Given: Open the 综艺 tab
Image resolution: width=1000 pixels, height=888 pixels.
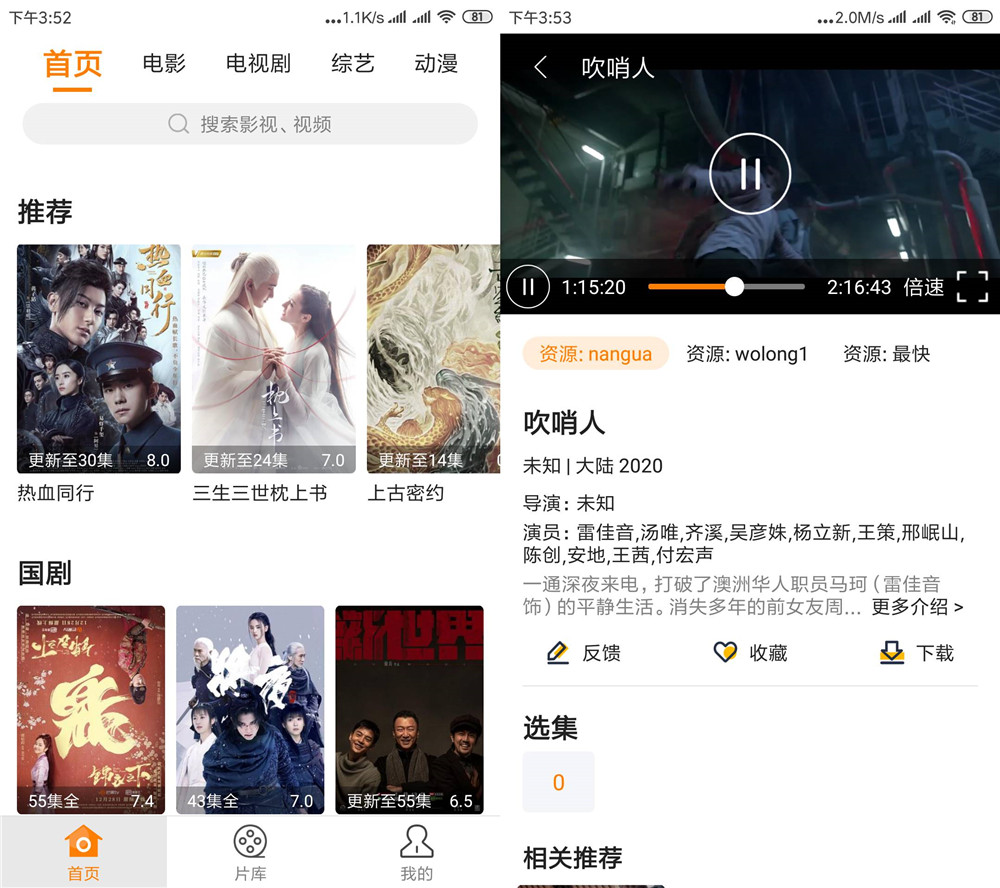Looking at the screenshot, I should pos(352,64).
